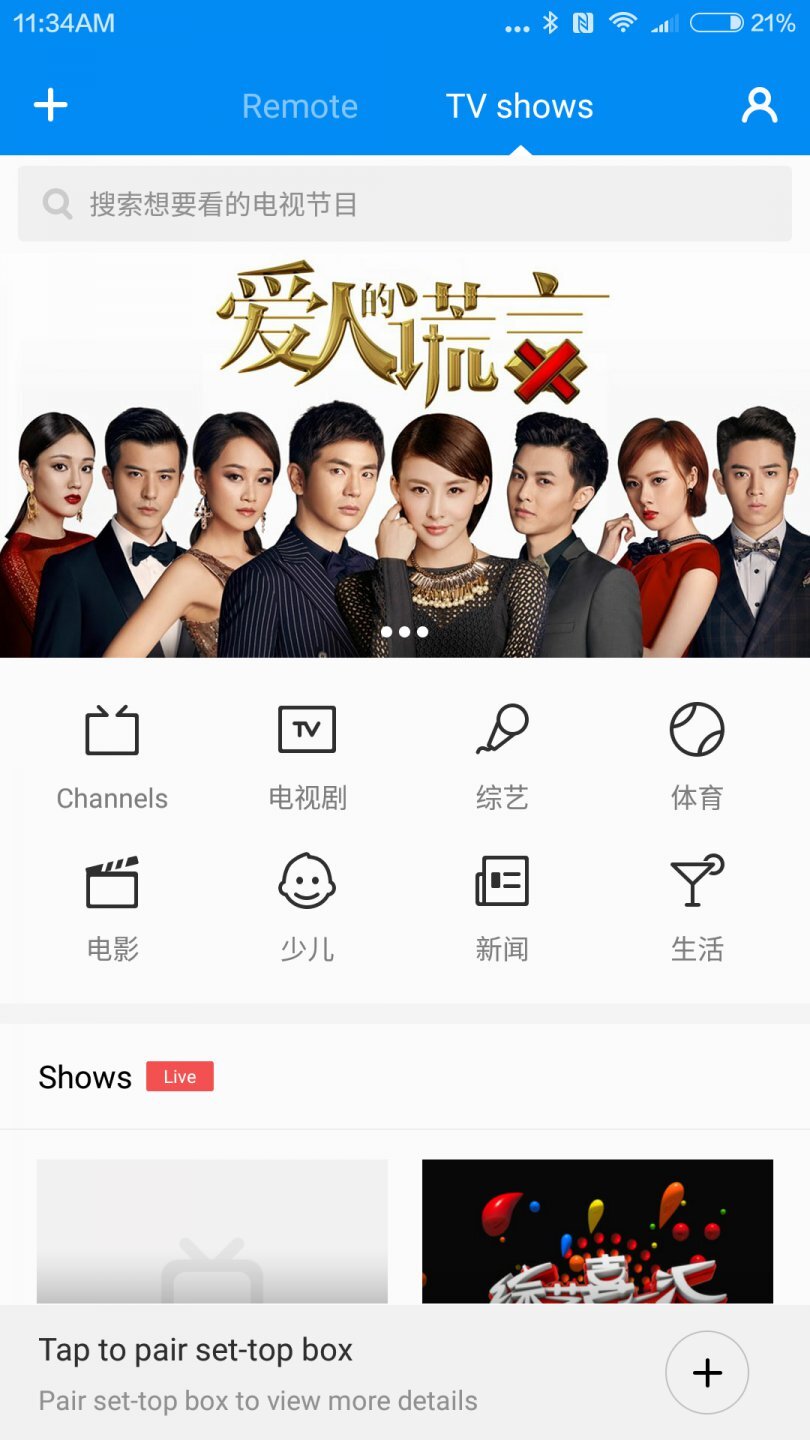Screen dimensions: 810x1440
Task: Switch to the Remote tab
Action: coord(300,105)
